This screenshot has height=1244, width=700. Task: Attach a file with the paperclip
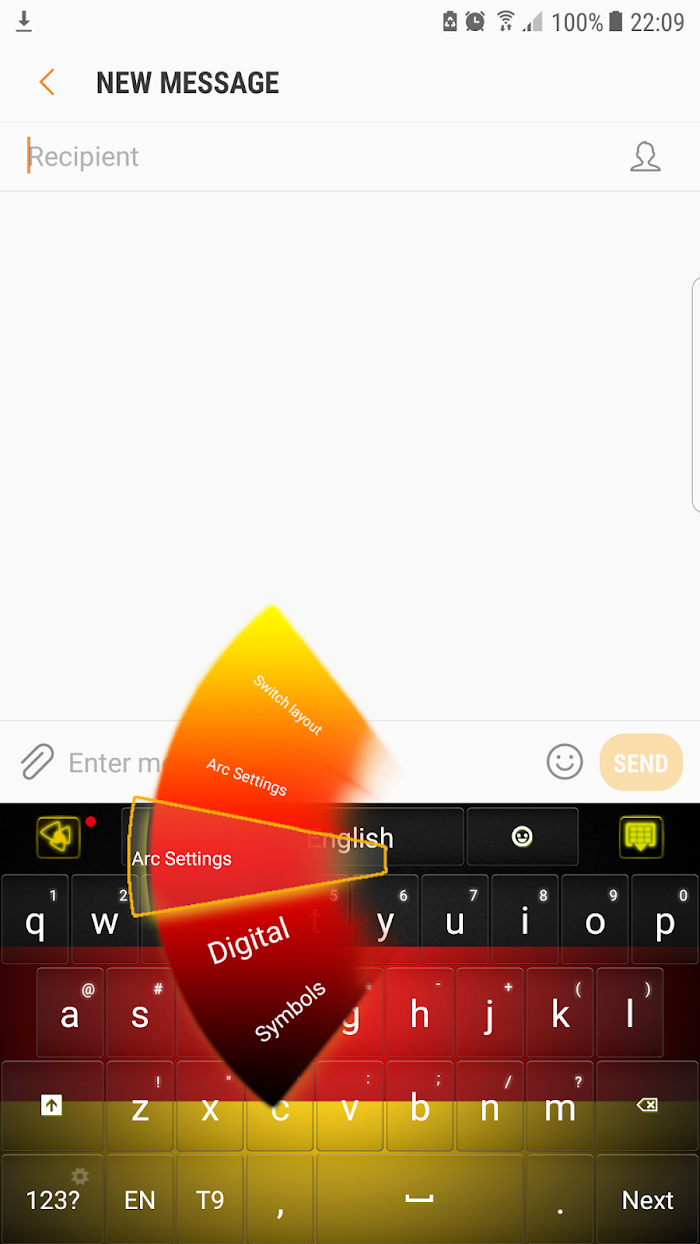pos(37,762)
